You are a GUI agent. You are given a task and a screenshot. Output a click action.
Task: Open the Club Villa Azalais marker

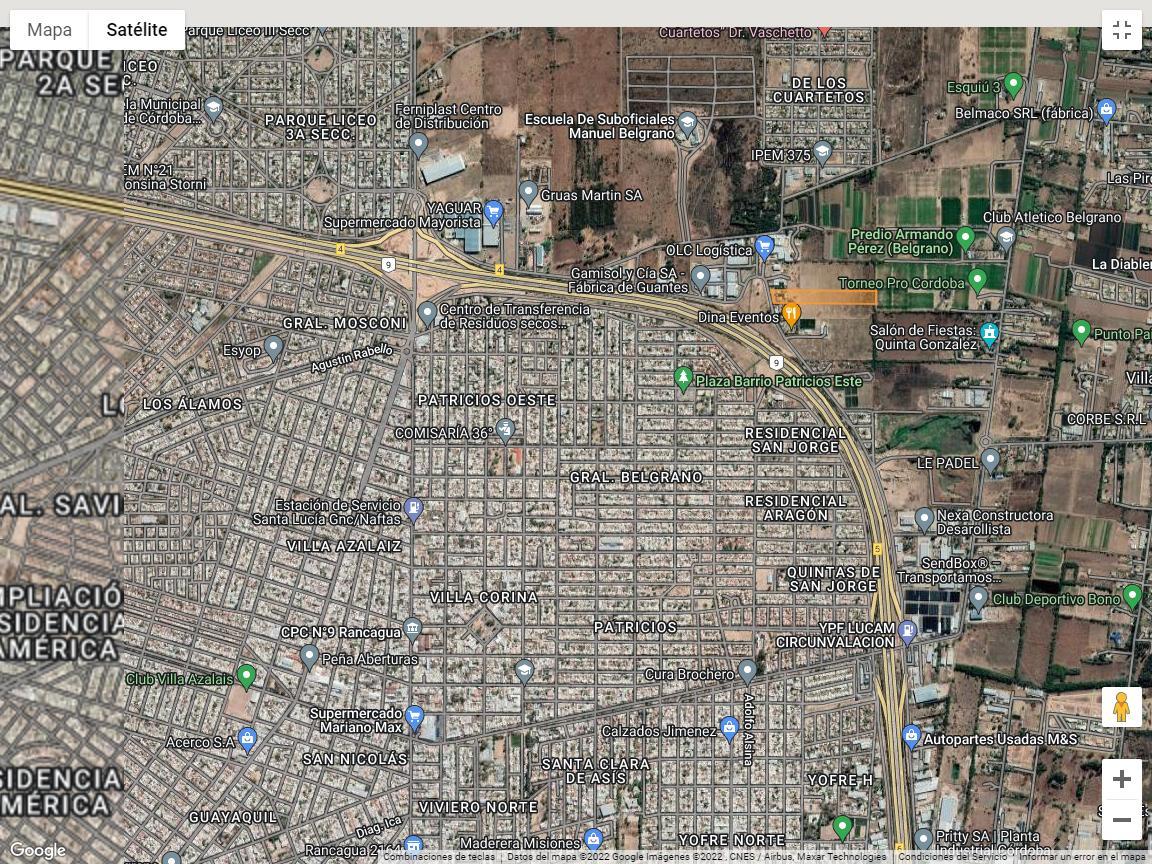pyautogui.click(x=246, y=676)
